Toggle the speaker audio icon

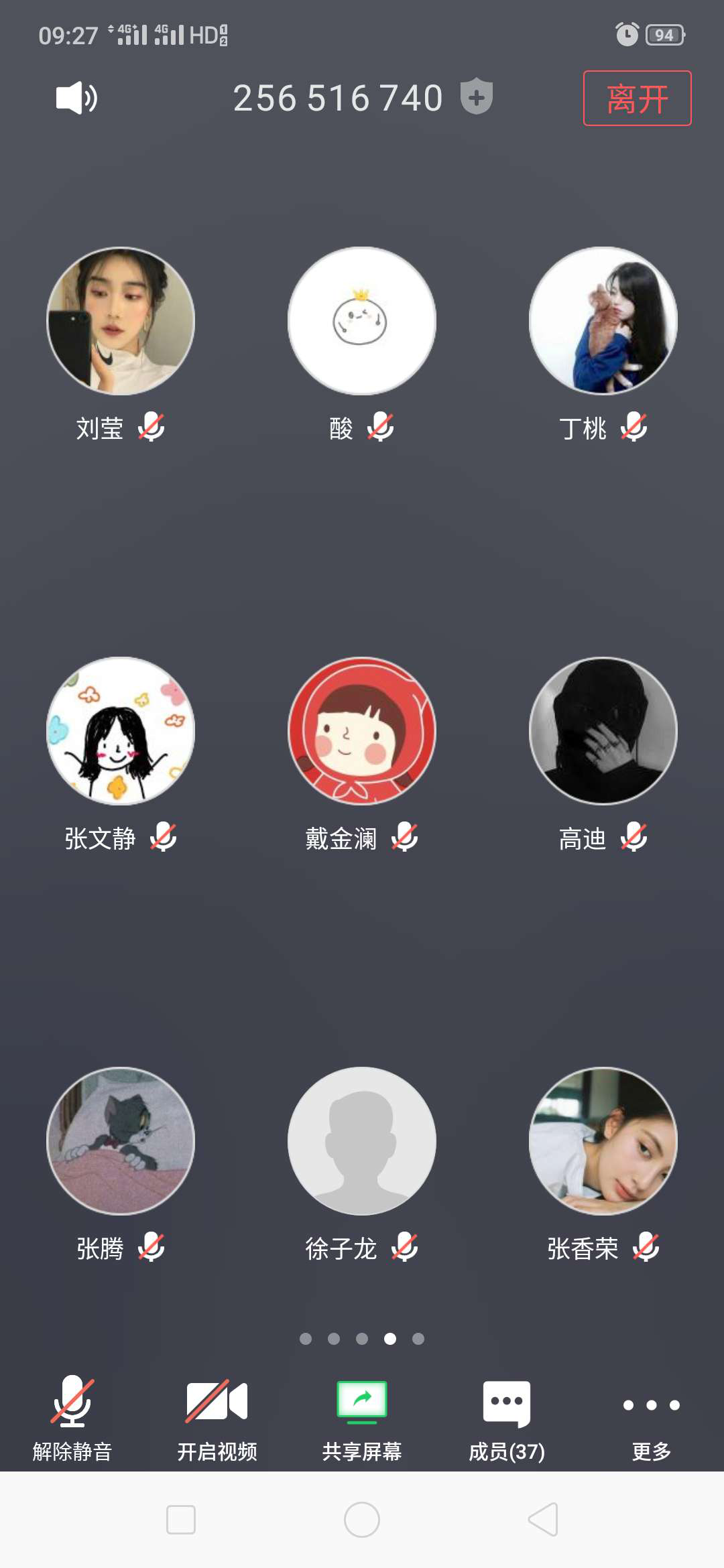tap(76, 98)
